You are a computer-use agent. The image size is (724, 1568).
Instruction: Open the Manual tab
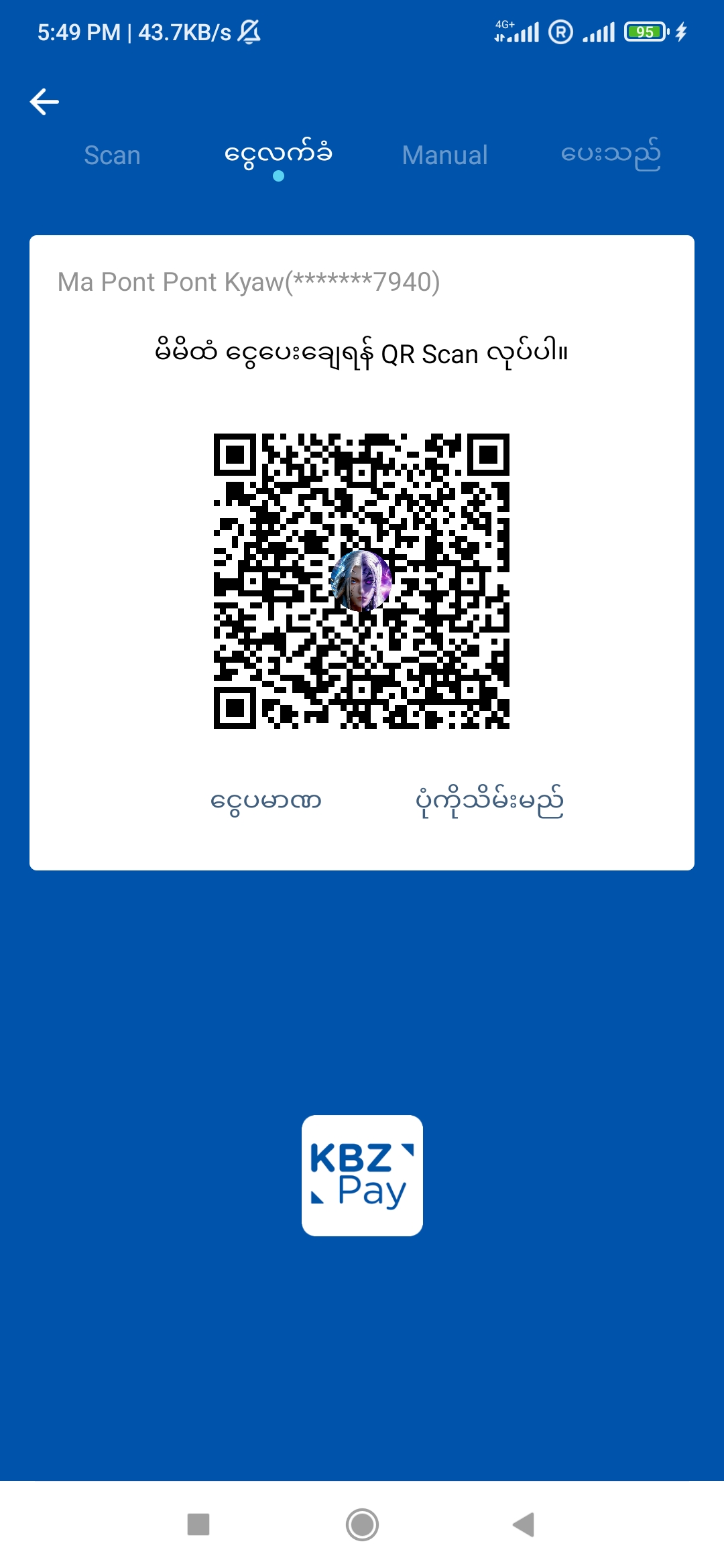pyautogui.click(x=444, y=155)
